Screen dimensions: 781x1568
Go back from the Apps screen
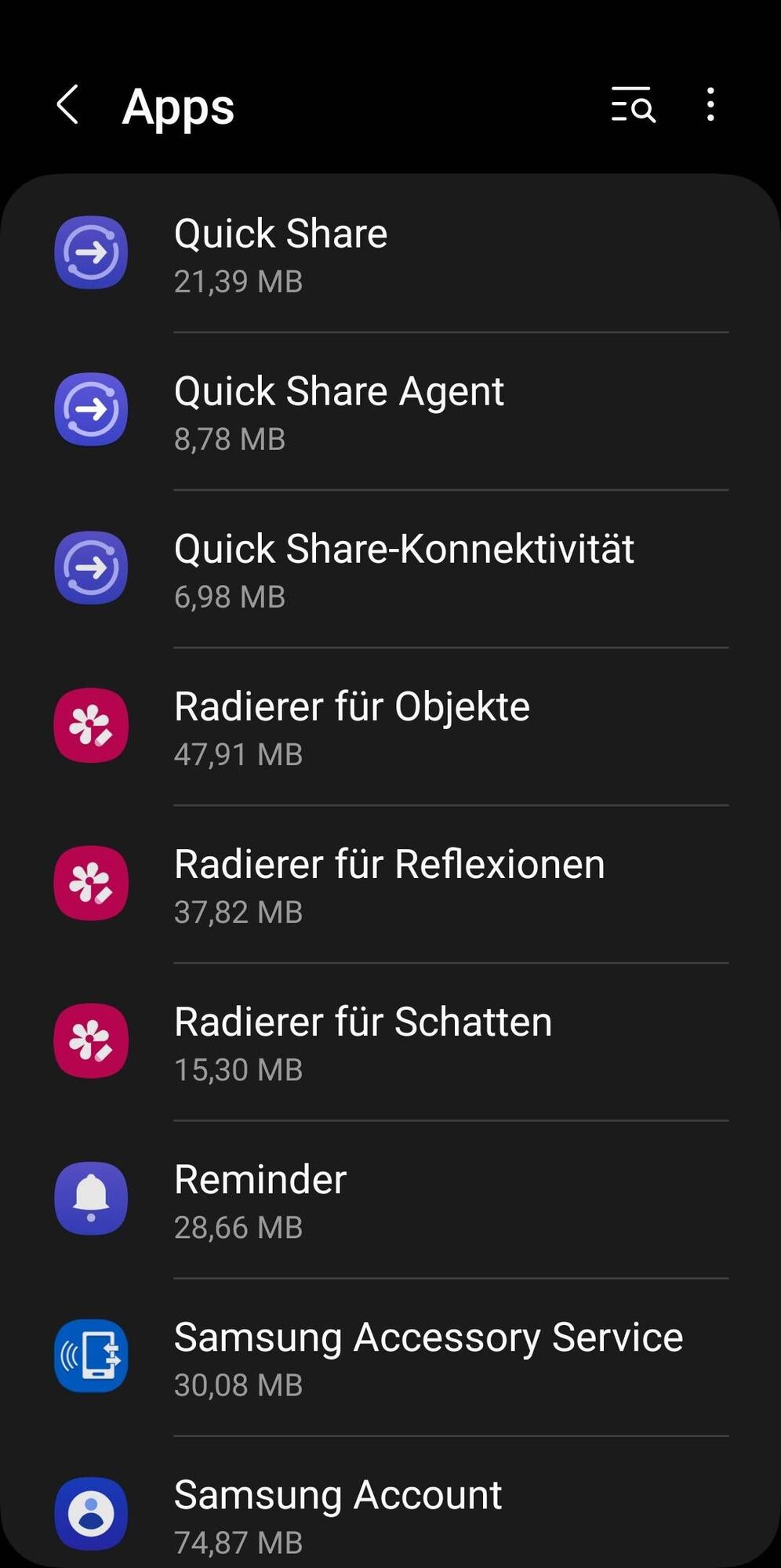(68, 105)
